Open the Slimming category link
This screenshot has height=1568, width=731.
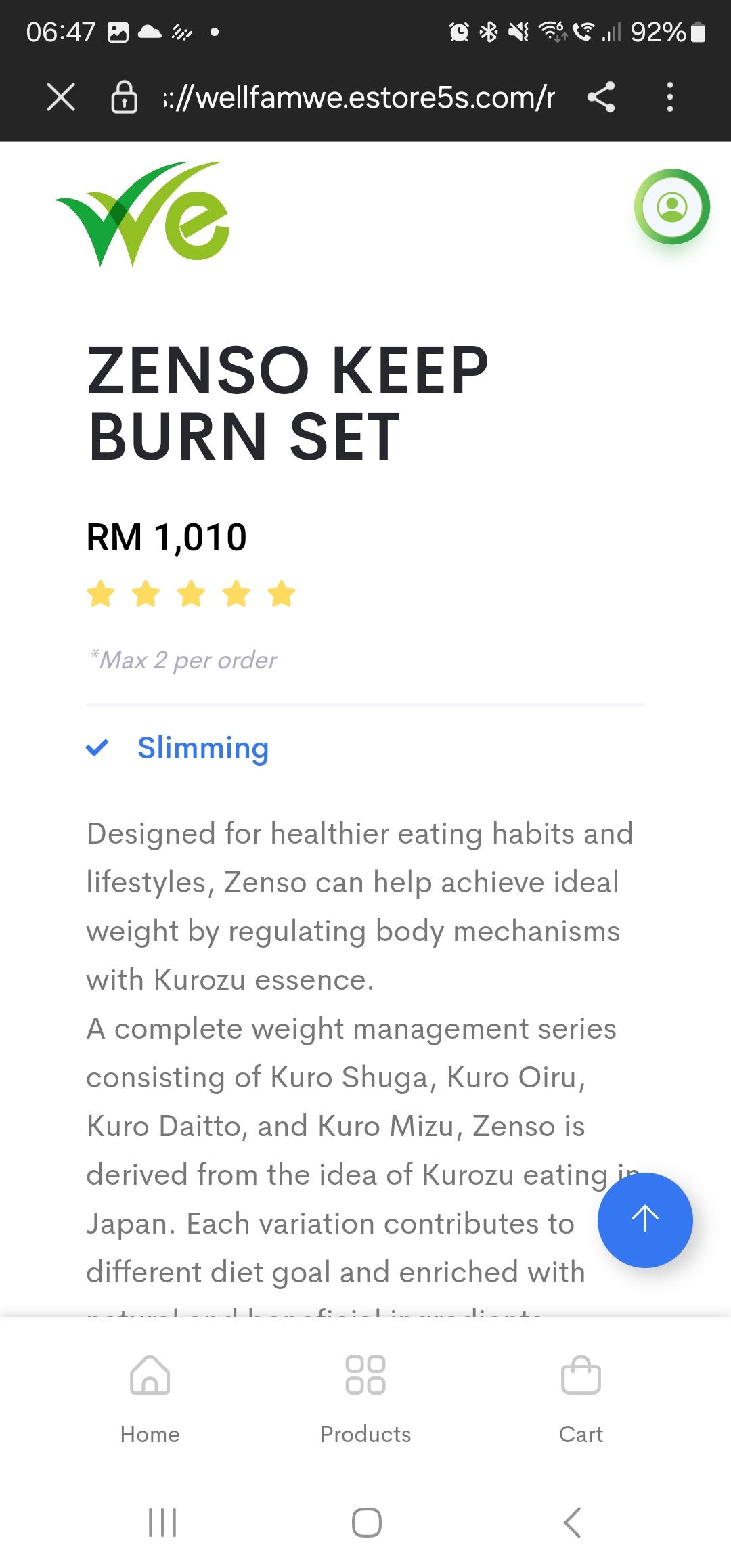coord(203,748)
